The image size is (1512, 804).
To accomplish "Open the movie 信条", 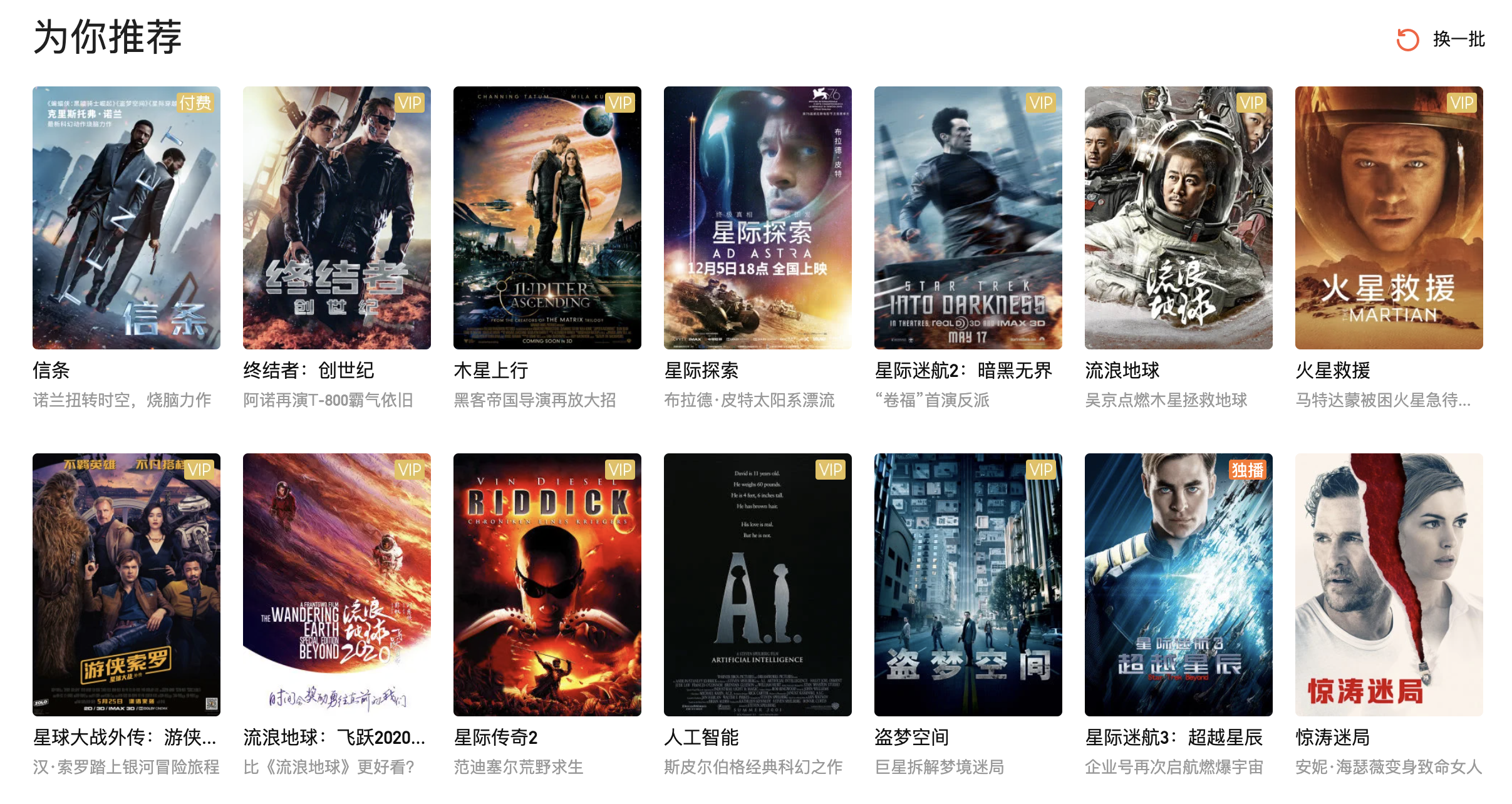I will coord(127,218).
